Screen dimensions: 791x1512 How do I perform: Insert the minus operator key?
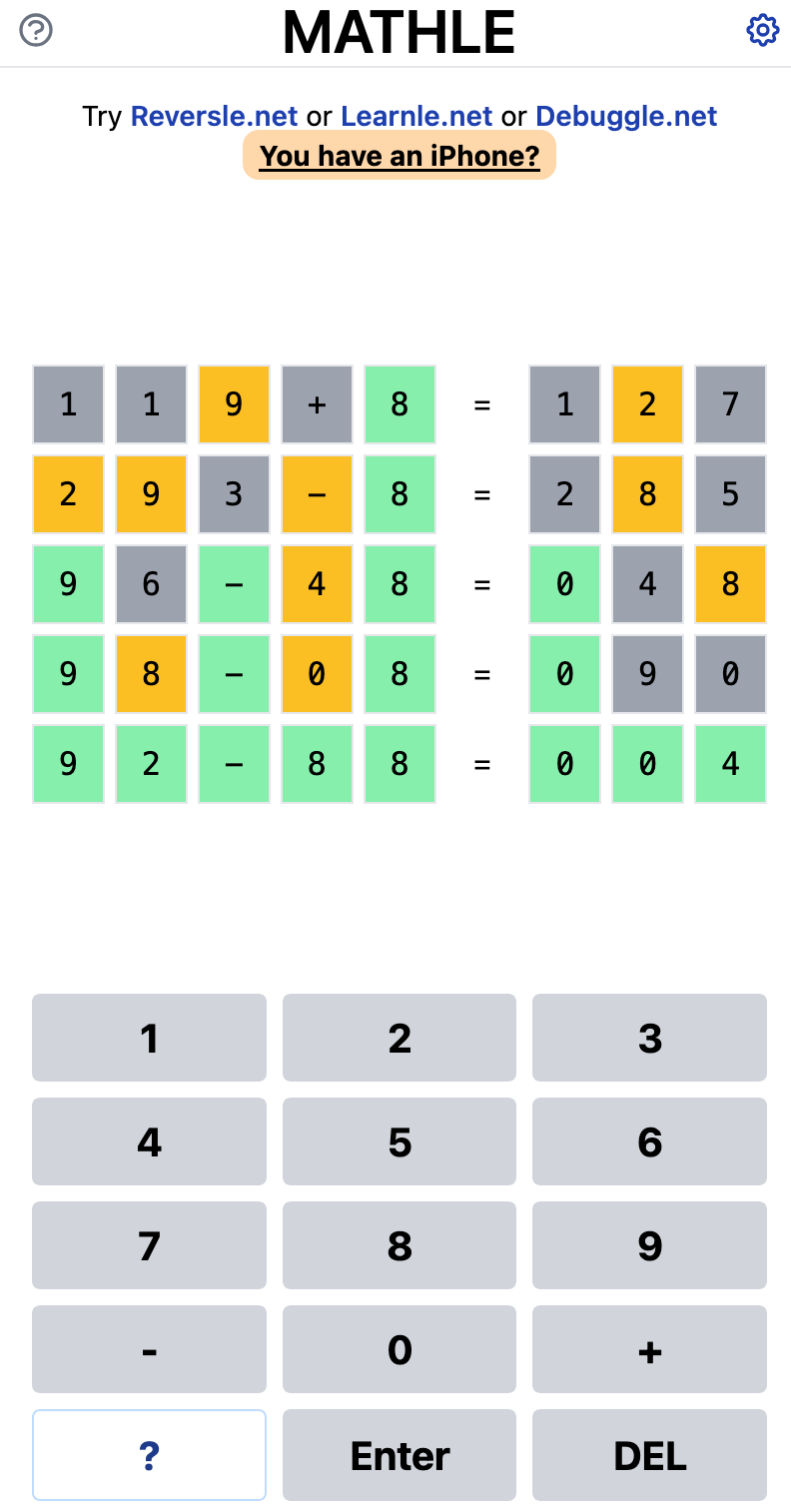[149, 1349]
